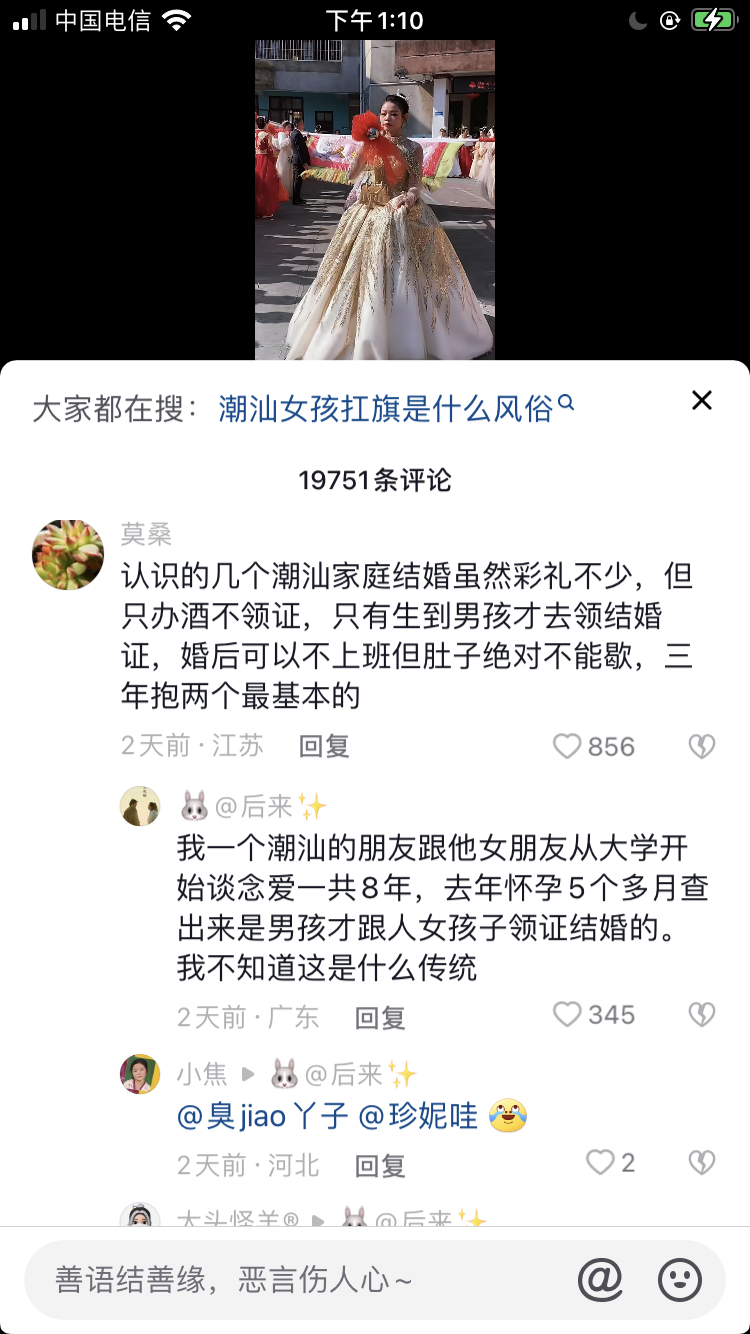
Task: Open 小焦's profile avatar
Action: (x=140, y=1074)
